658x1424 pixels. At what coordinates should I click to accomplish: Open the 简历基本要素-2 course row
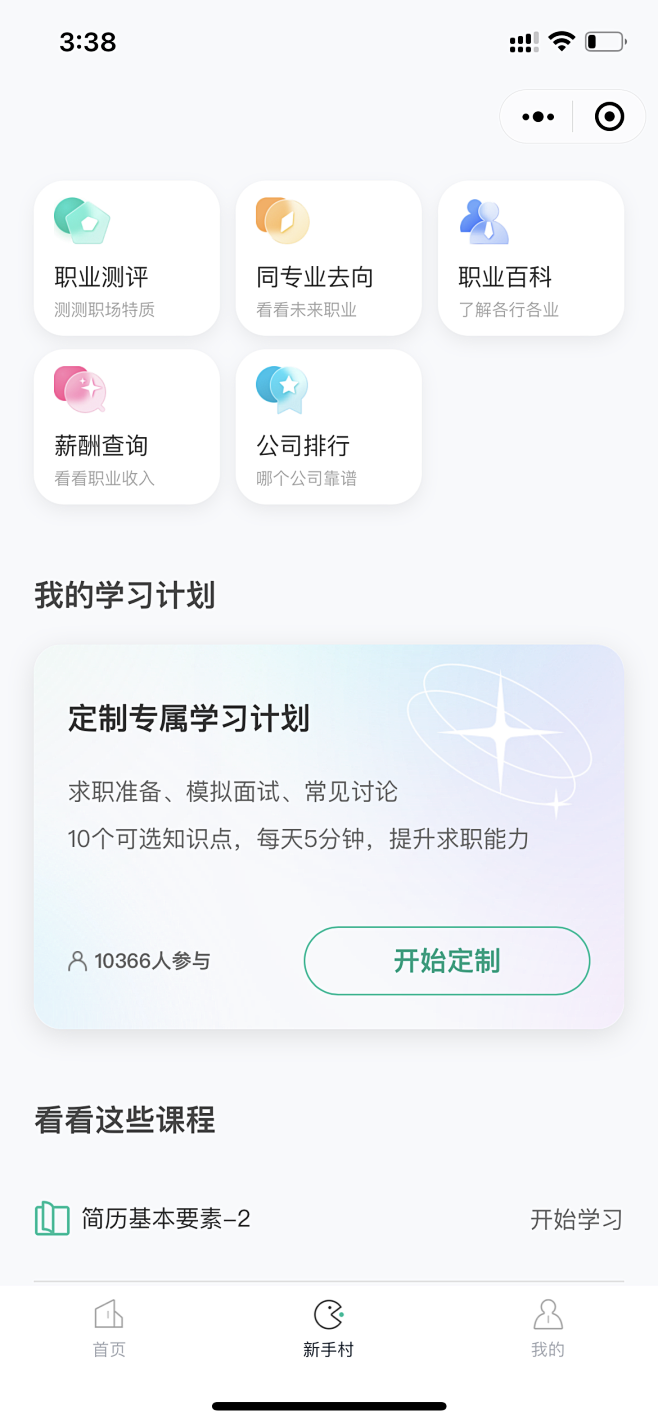329,1219
